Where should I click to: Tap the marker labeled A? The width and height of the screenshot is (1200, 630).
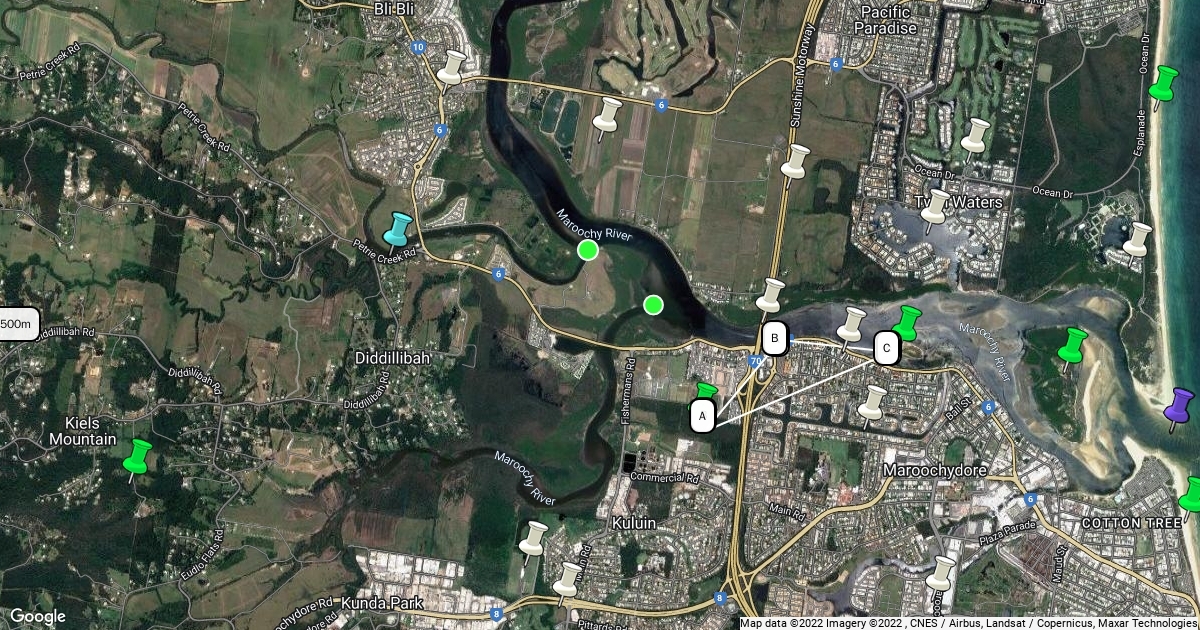pos(703,415)
